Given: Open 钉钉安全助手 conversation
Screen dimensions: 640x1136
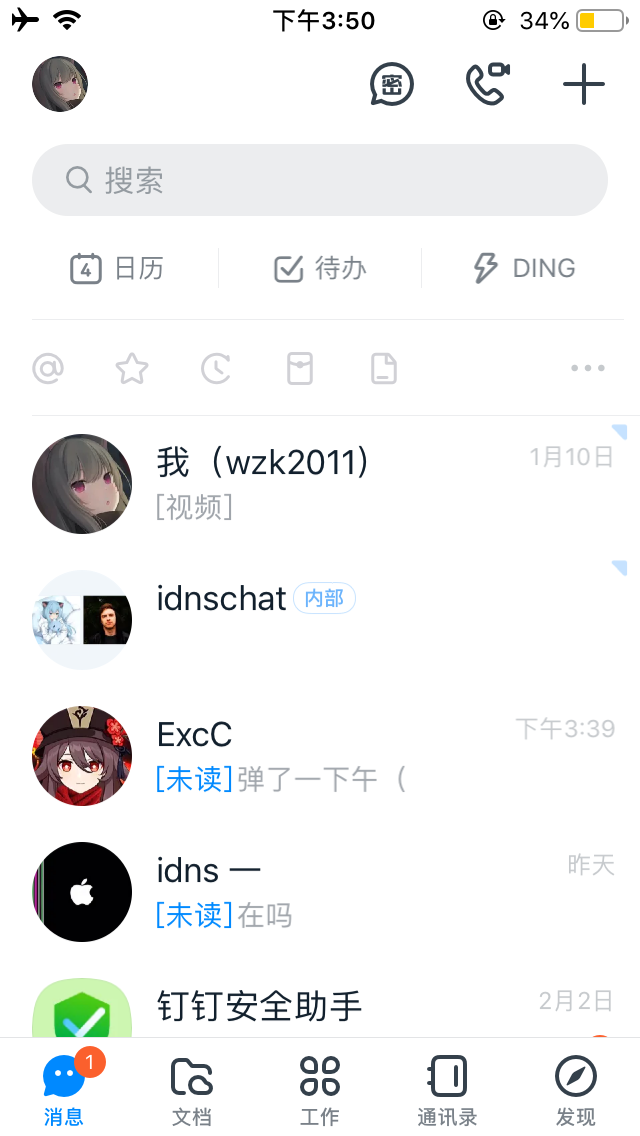Looking at the screenshot, I should click(320, 1006).
